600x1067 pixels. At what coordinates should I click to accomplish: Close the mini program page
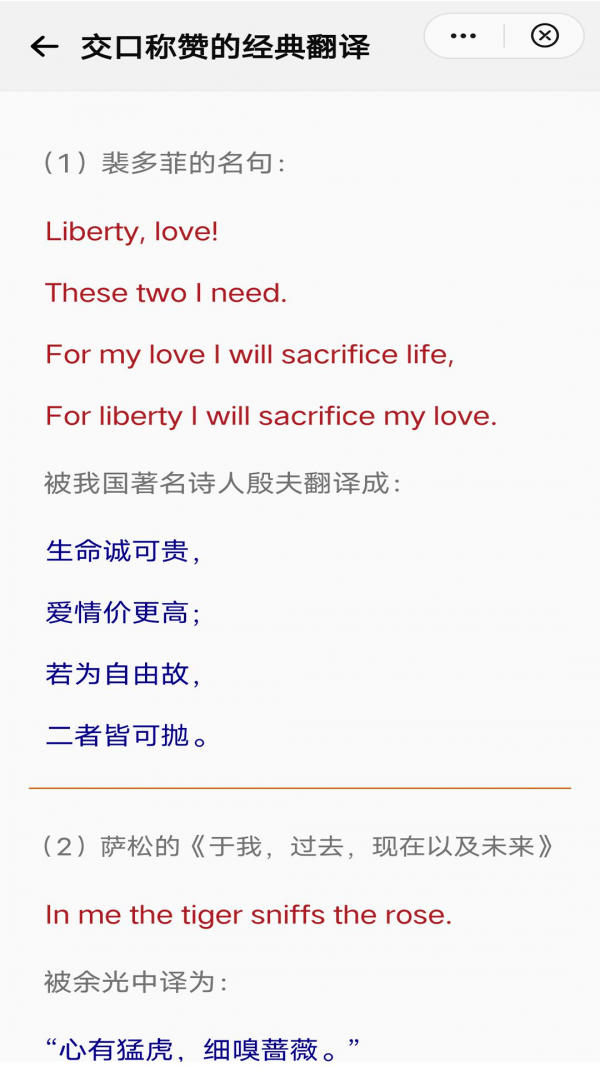tap(544, 36)
